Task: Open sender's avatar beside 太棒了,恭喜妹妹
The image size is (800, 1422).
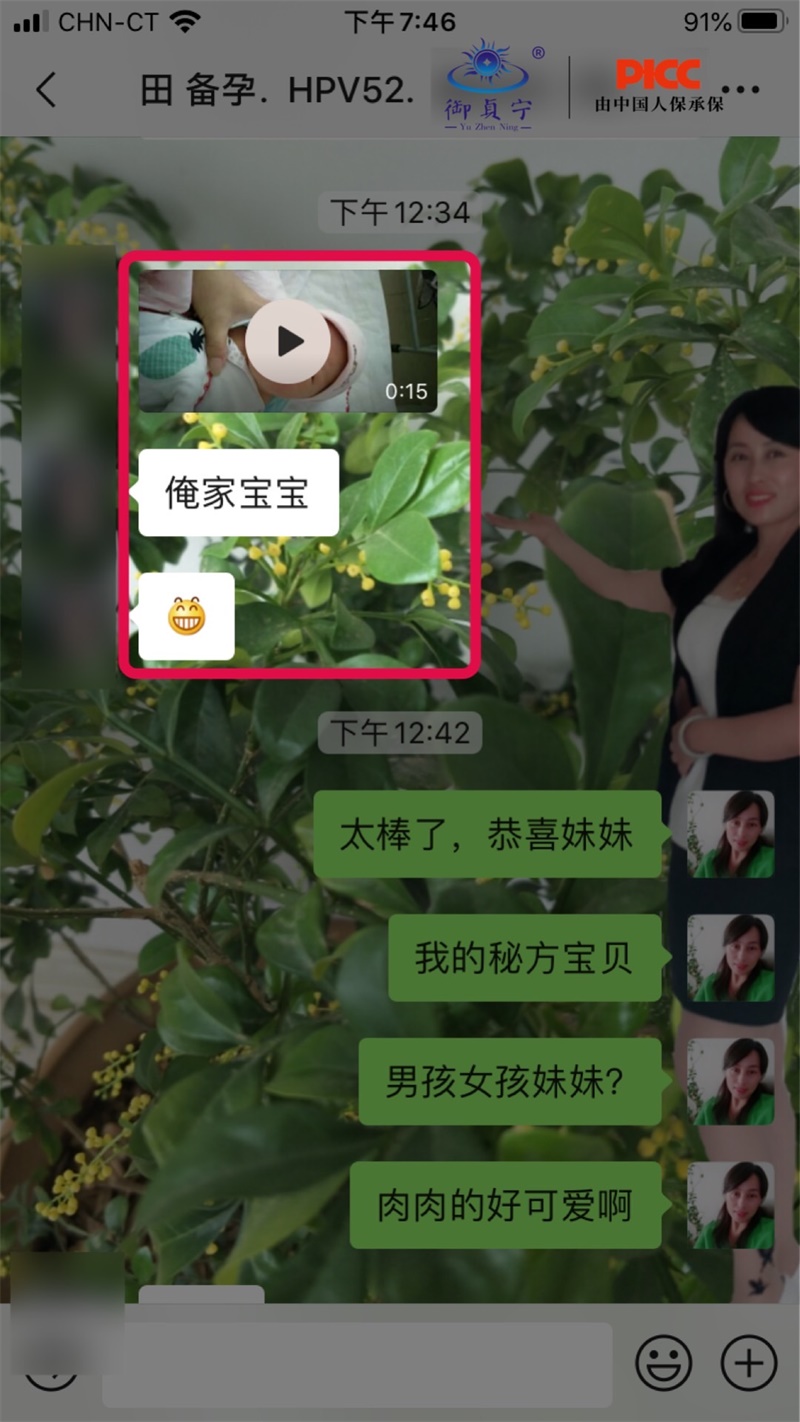Action: (730, 834)
